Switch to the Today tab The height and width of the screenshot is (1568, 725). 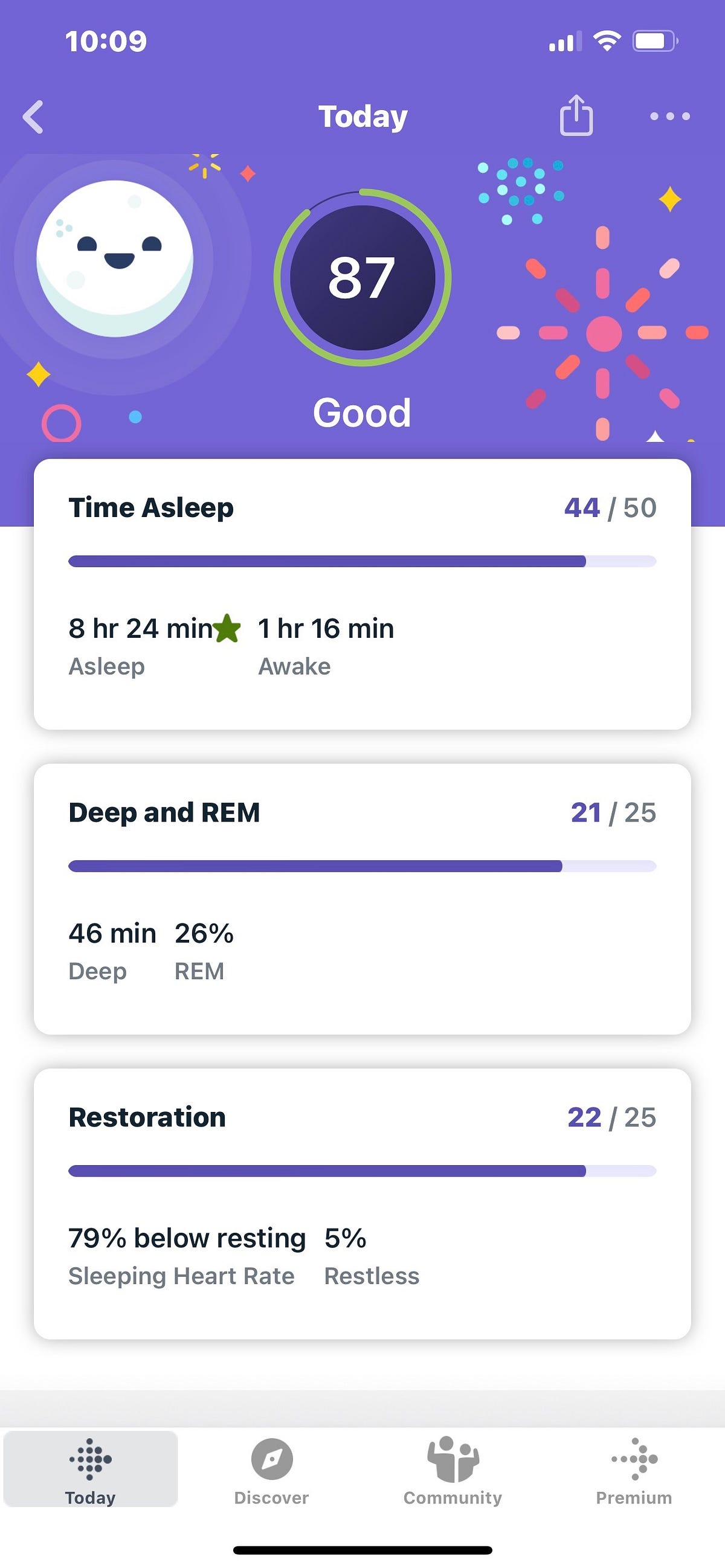coord(91,1469)
